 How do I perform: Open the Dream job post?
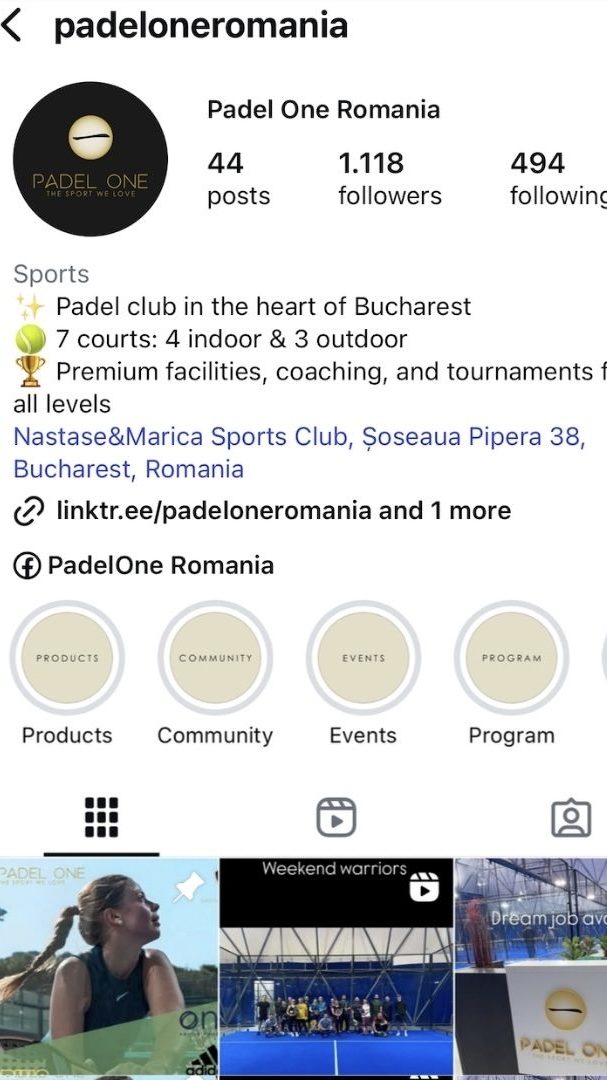pyautogui.click(x=531, y=966)
